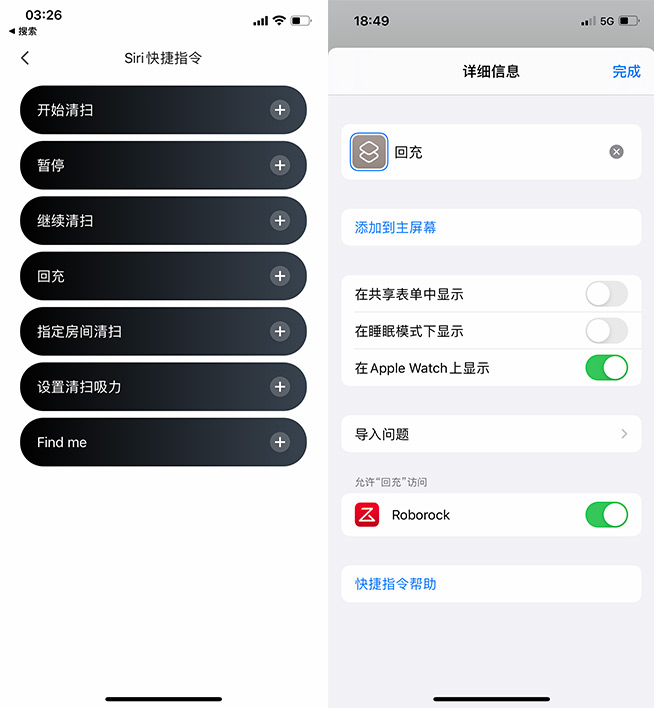This screenshot has height=708, width=654.
Task: Open 快捷指令帮助
Action: pos(396,584)
